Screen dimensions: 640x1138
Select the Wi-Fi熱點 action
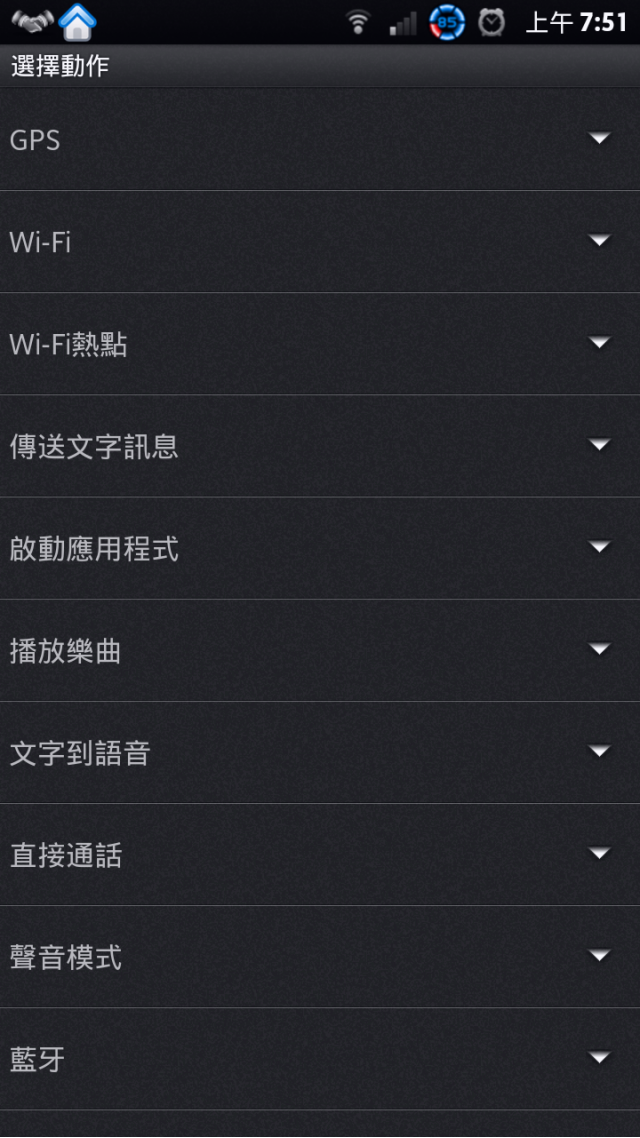coord(320,344)
